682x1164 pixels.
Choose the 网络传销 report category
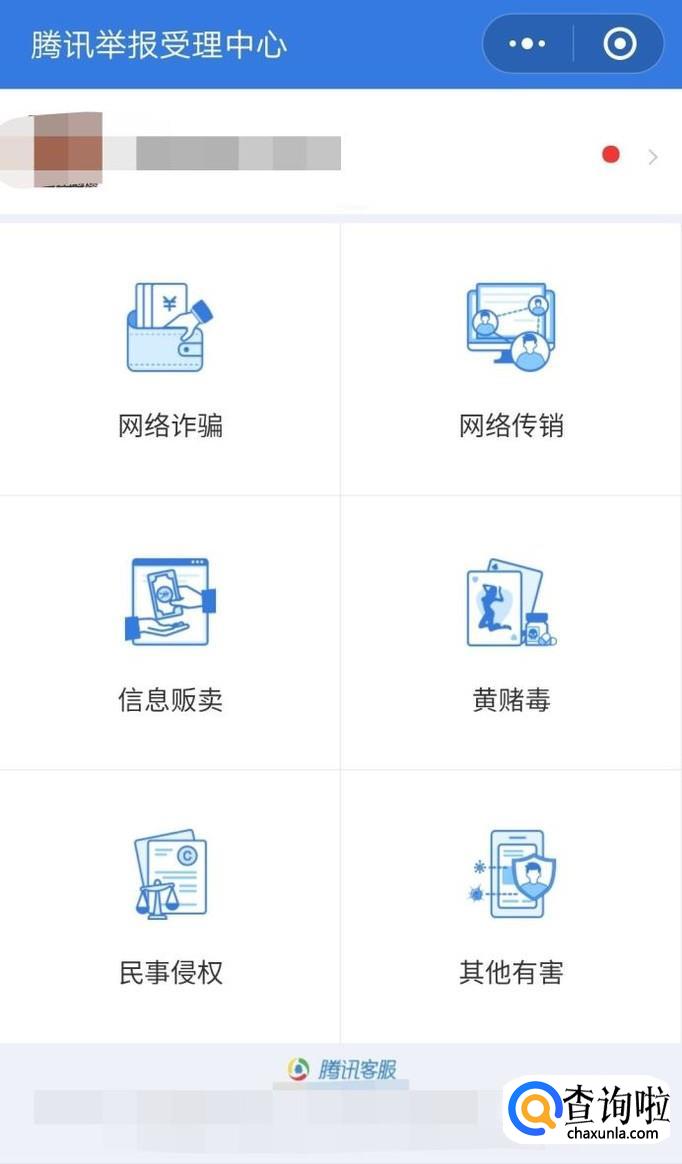(x=511, y=360)
